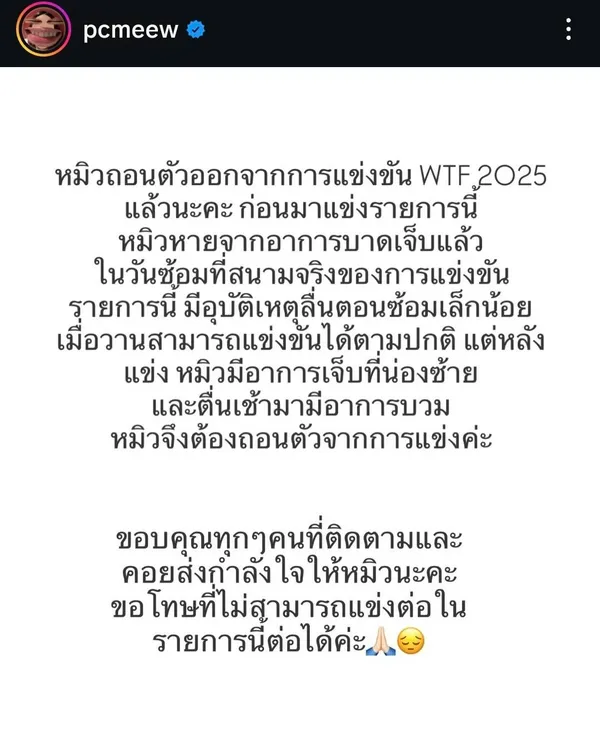Screen dimensions: 600x732
Task: Open pcmeew's profile picture
Action: pyautogui.click(x=42, y=32)
